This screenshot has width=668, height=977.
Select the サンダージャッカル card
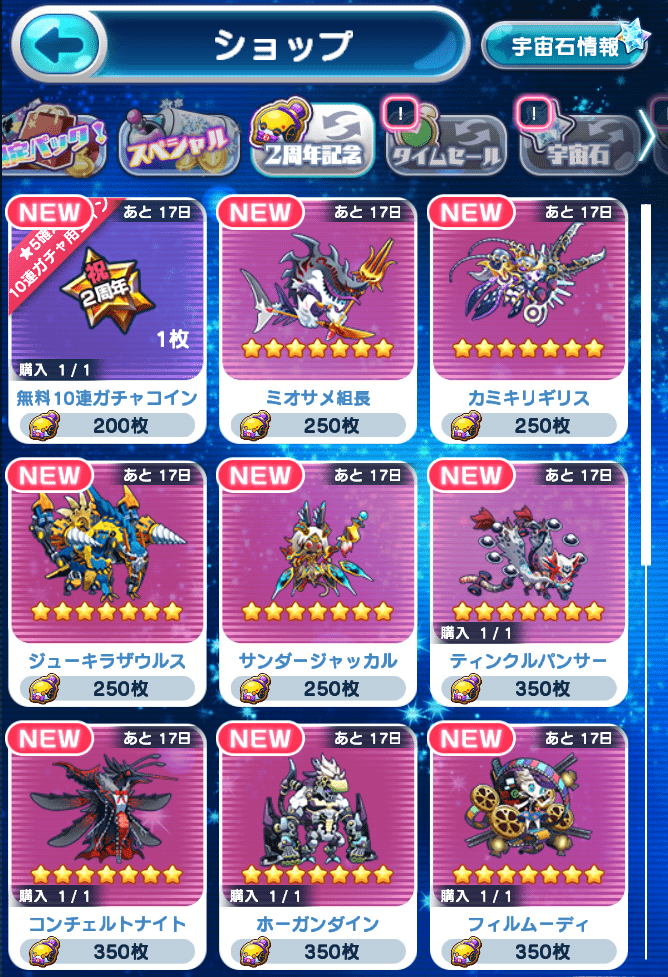click(318, 578)
